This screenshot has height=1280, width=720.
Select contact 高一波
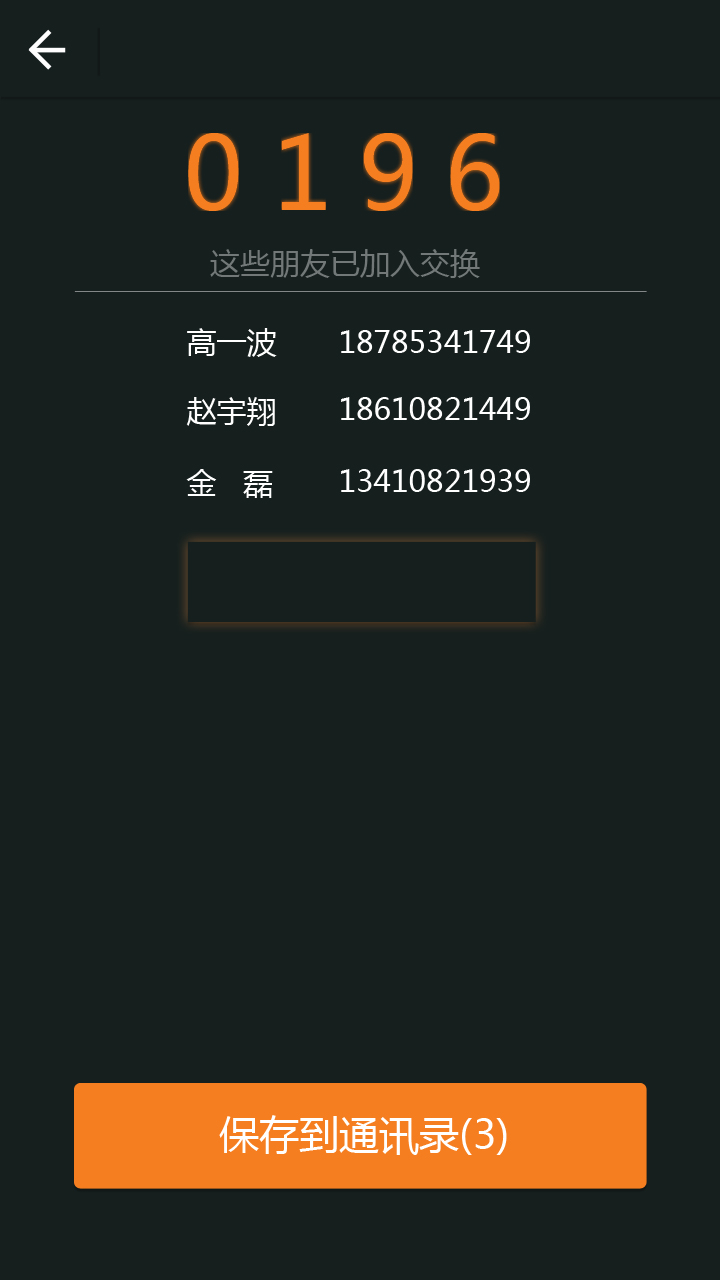(359, 343)
